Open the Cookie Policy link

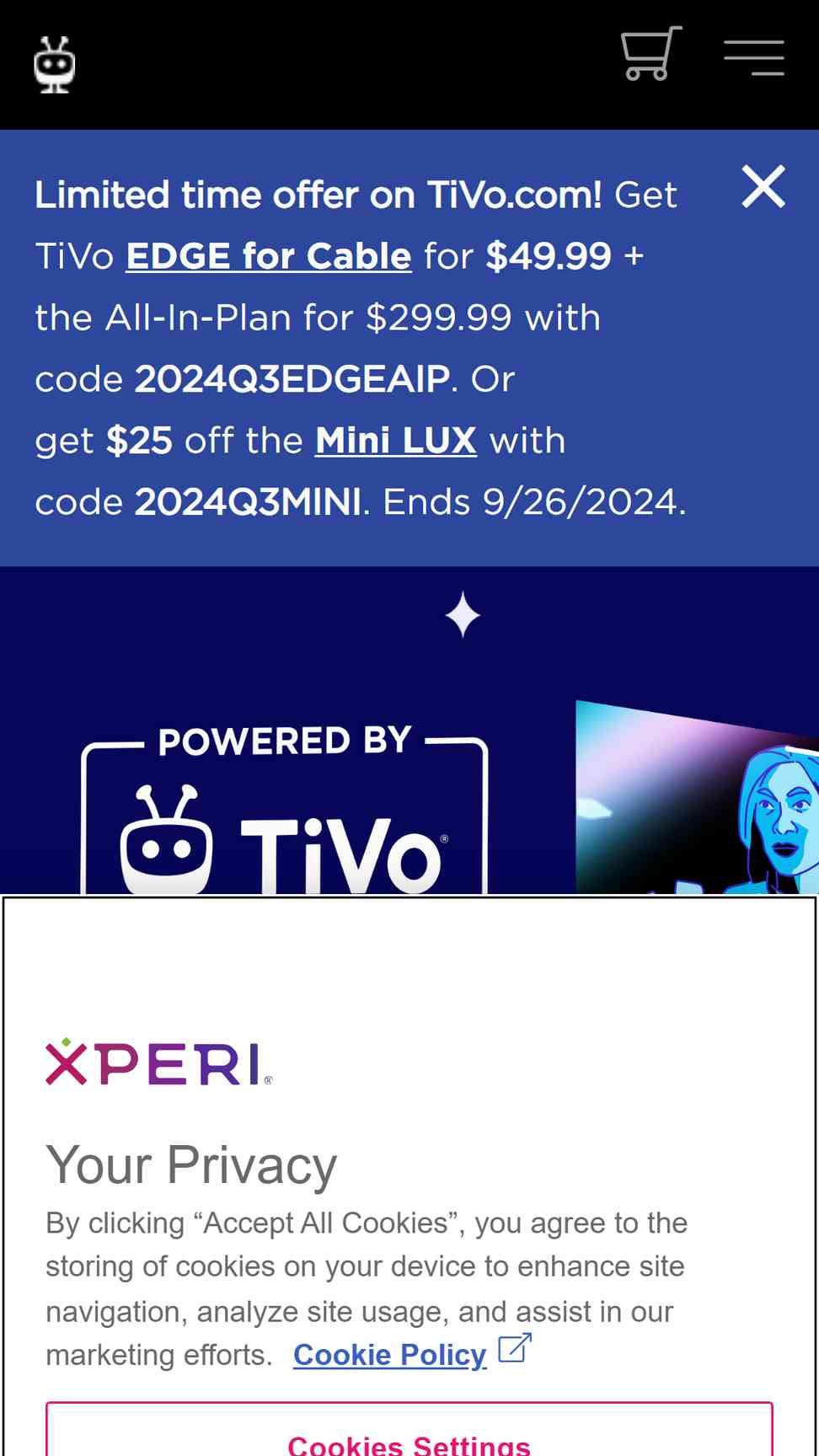pyautogui.click(x=412, y=1353)
